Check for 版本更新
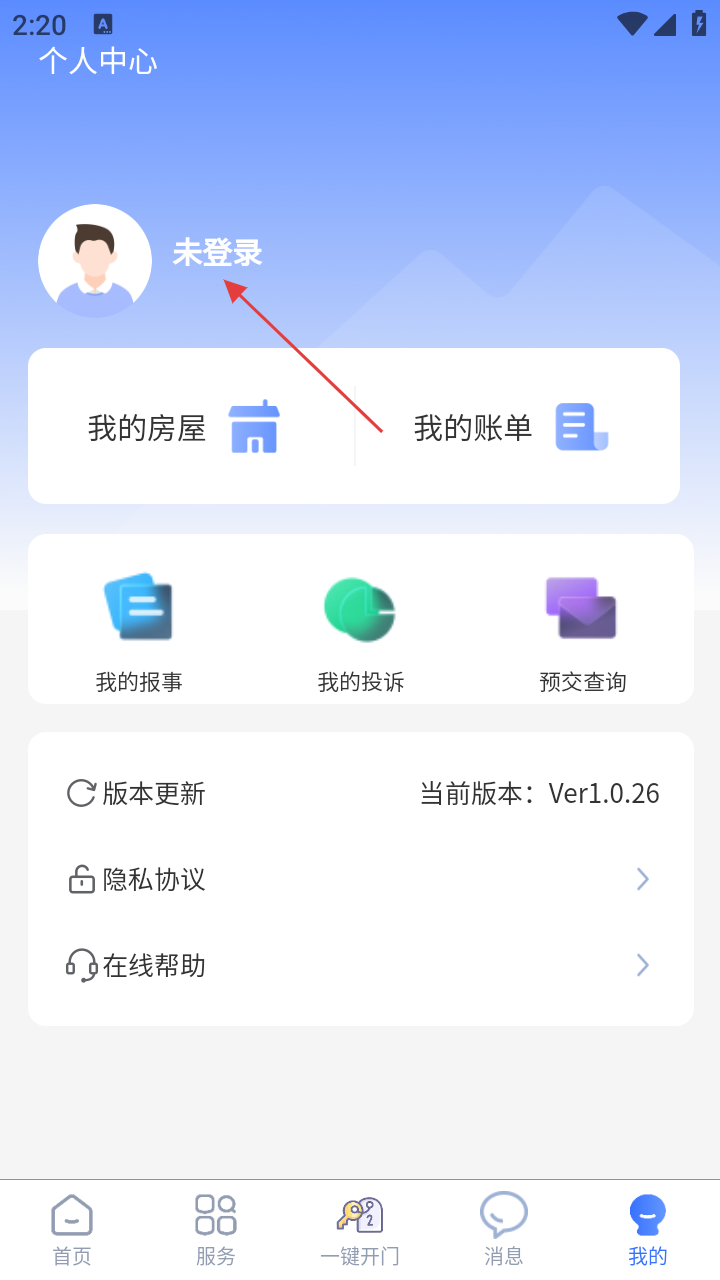720x1280 pixels. 360,793
